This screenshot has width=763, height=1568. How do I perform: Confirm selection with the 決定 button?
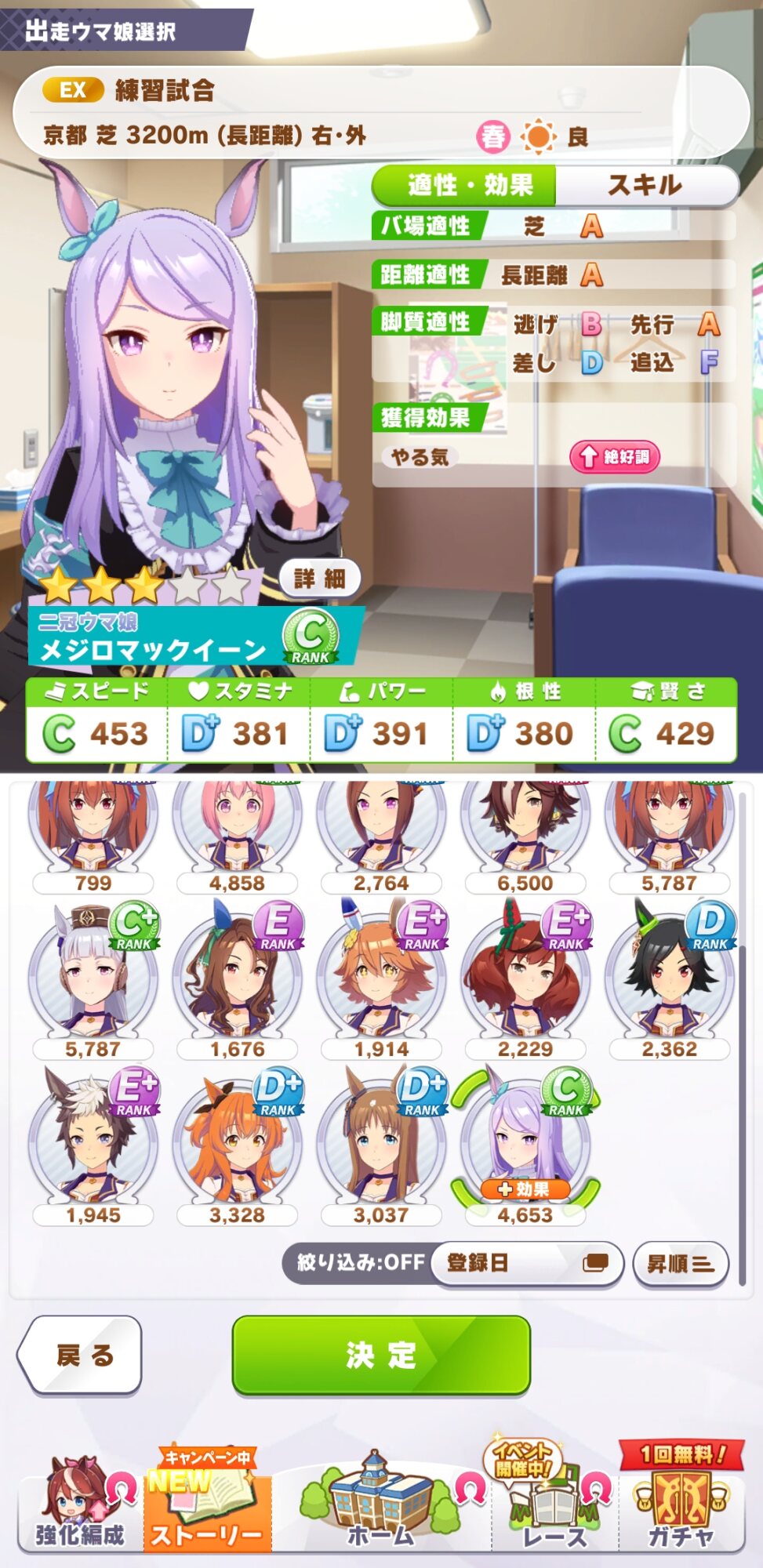pyautogui.click(x=381, y=1355)
